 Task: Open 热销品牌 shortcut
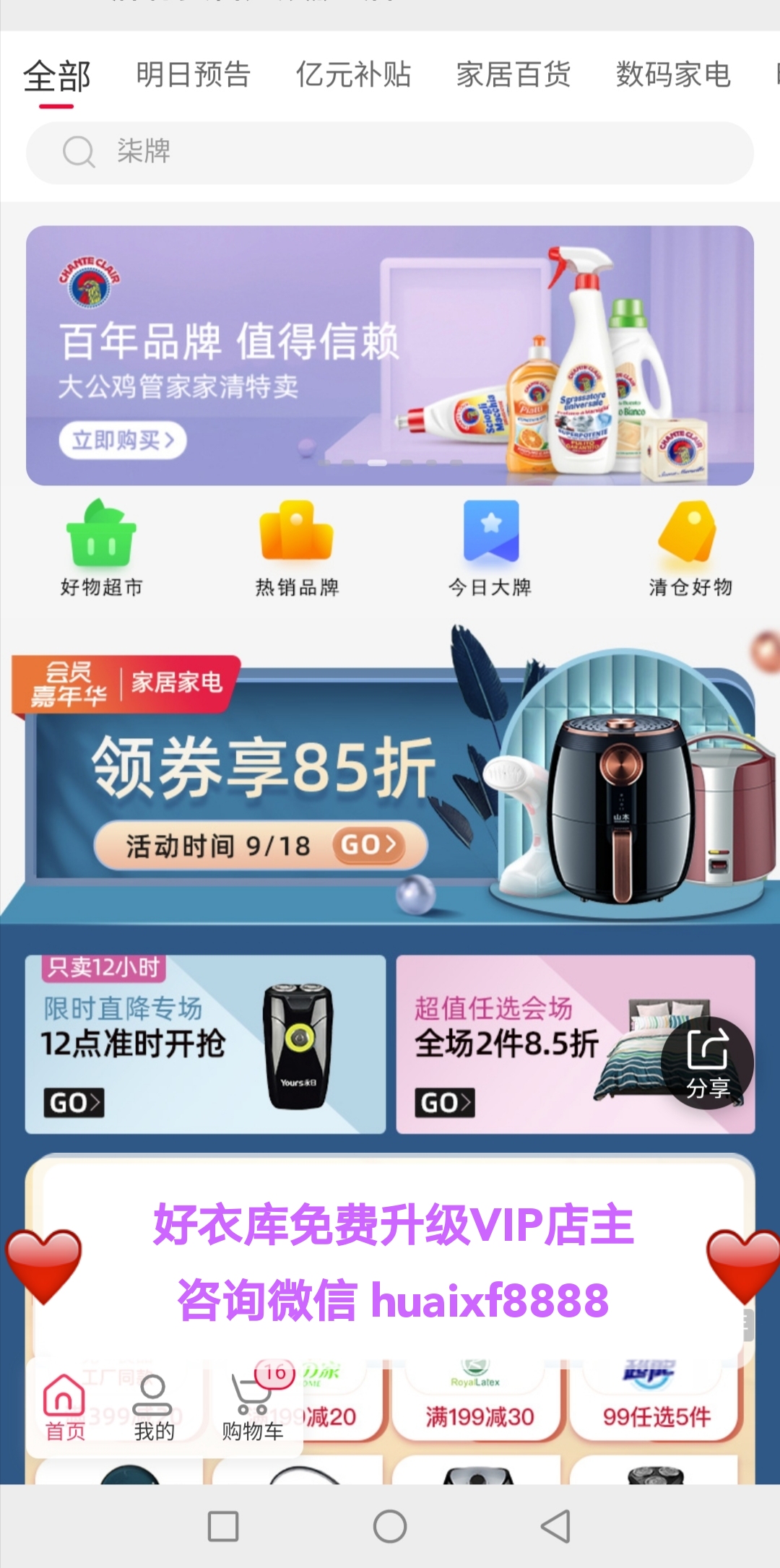(x=297, y=549)
